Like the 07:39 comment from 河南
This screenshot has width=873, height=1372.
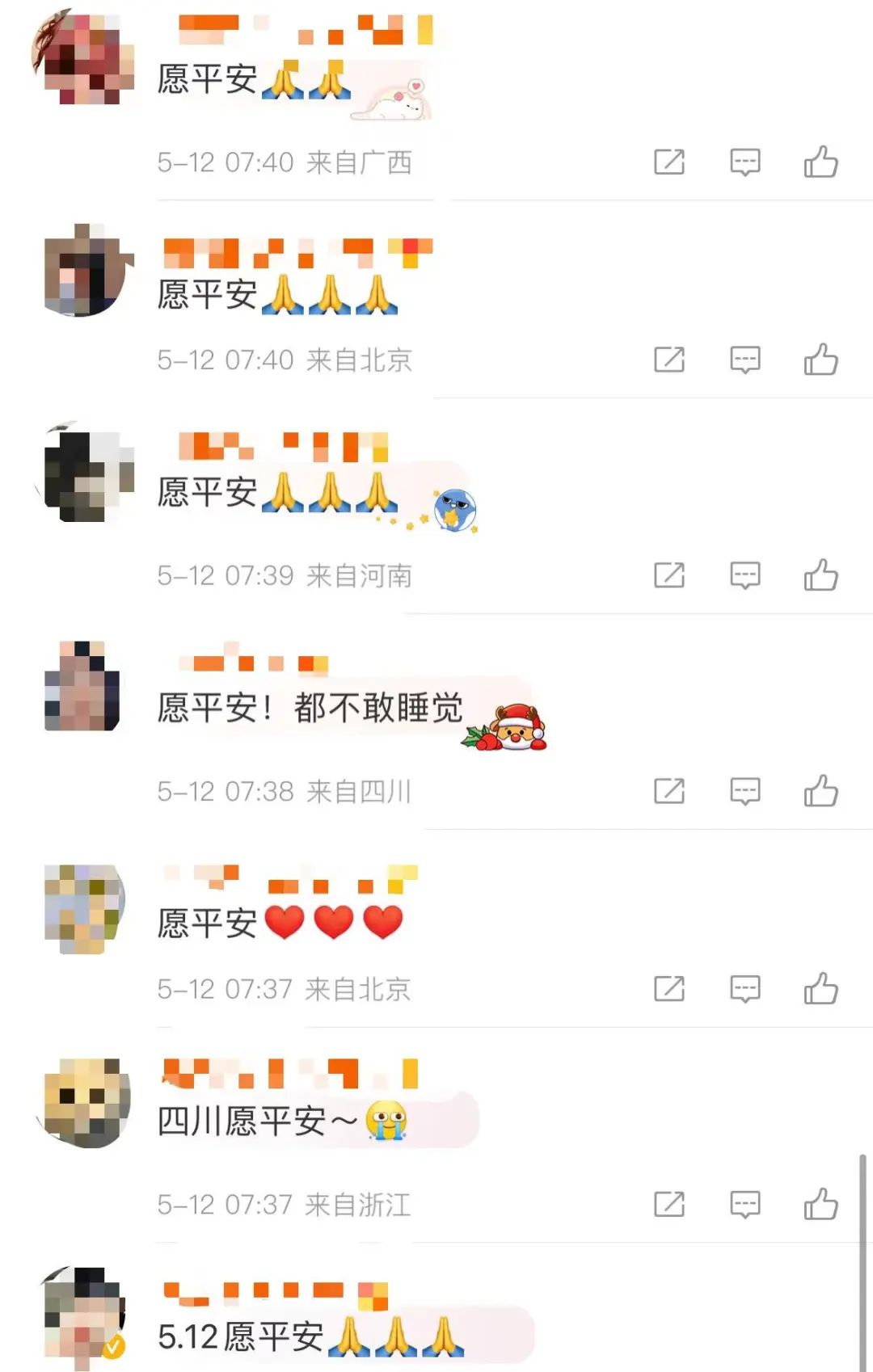point(820,575)
